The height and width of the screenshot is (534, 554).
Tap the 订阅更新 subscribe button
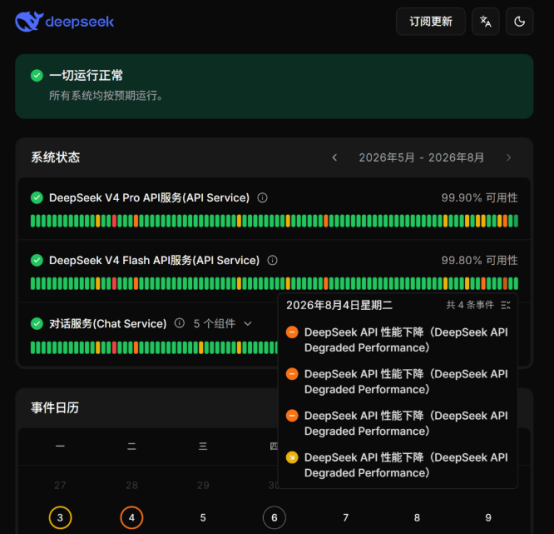[x=431, y=22]
